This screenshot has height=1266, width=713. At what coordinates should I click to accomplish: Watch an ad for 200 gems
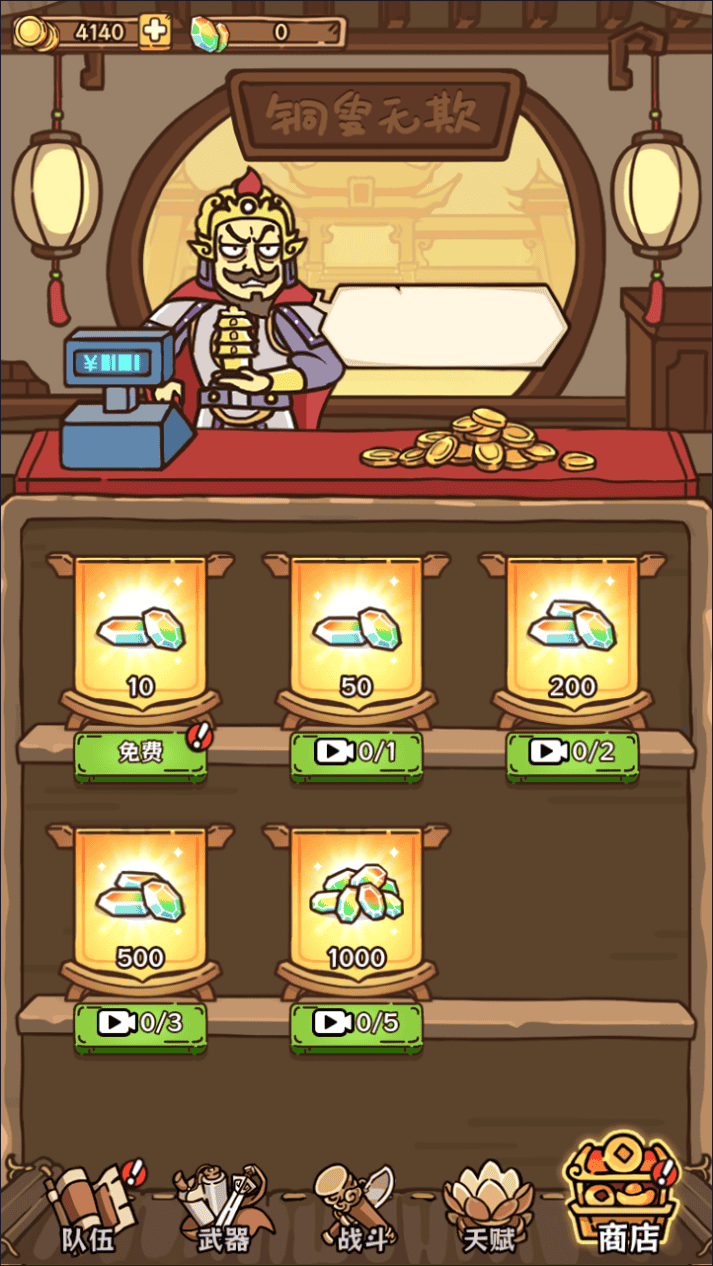pyautogui.click(x=572, y=753)
